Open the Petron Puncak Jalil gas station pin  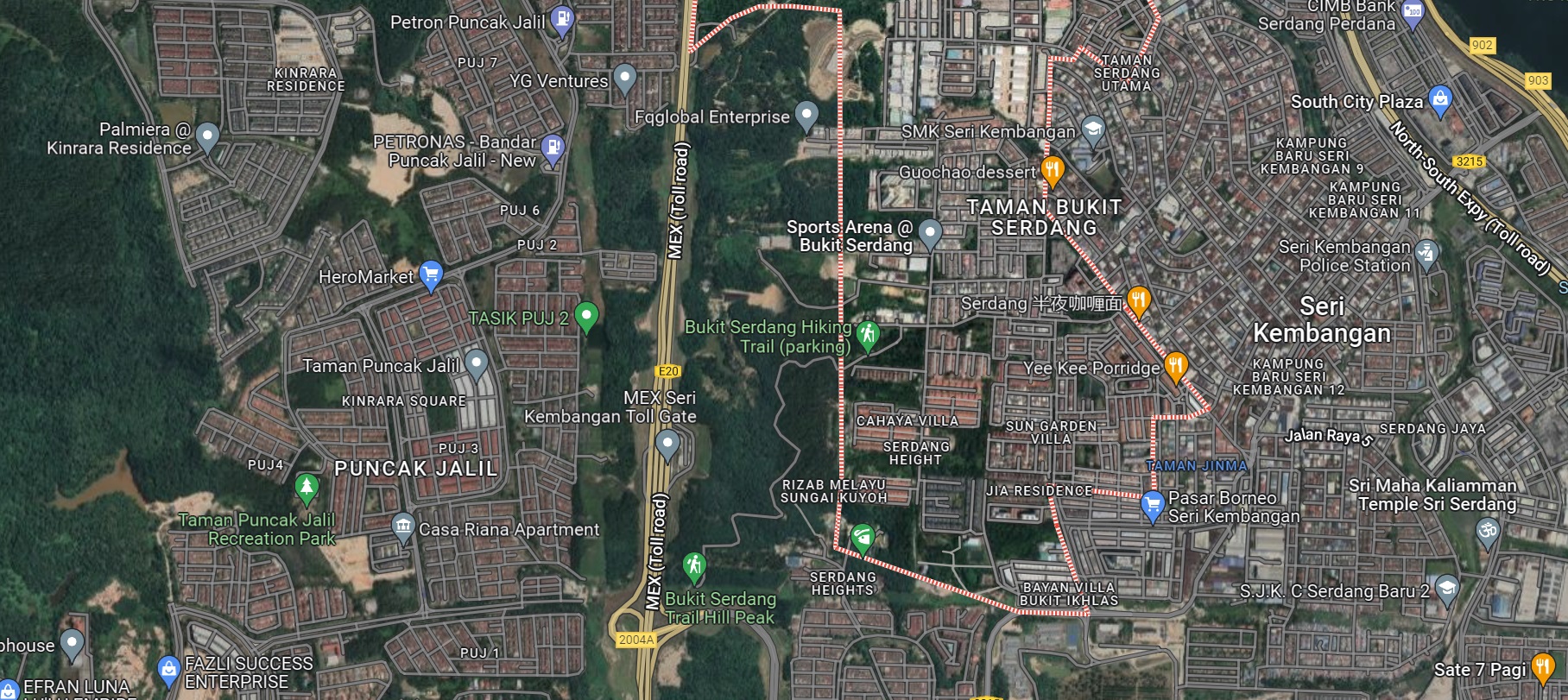pos(562,20)
